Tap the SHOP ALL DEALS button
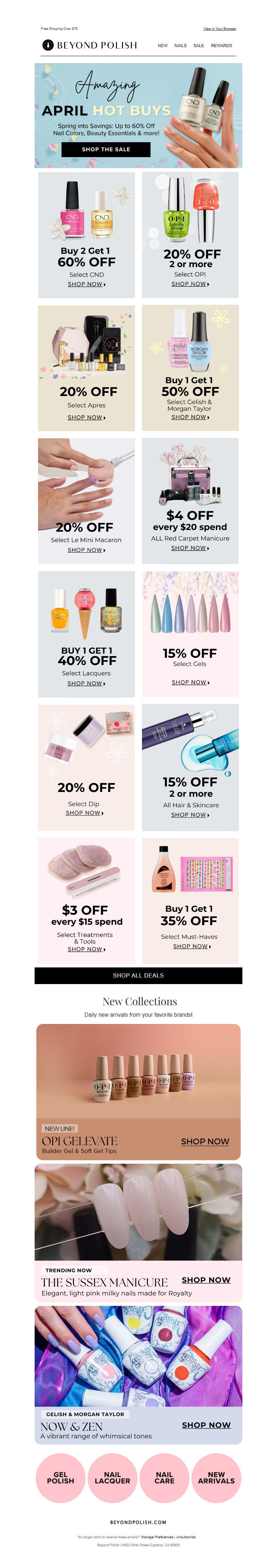This screenshot has width=277, height=1568. [x=138, y=976]
